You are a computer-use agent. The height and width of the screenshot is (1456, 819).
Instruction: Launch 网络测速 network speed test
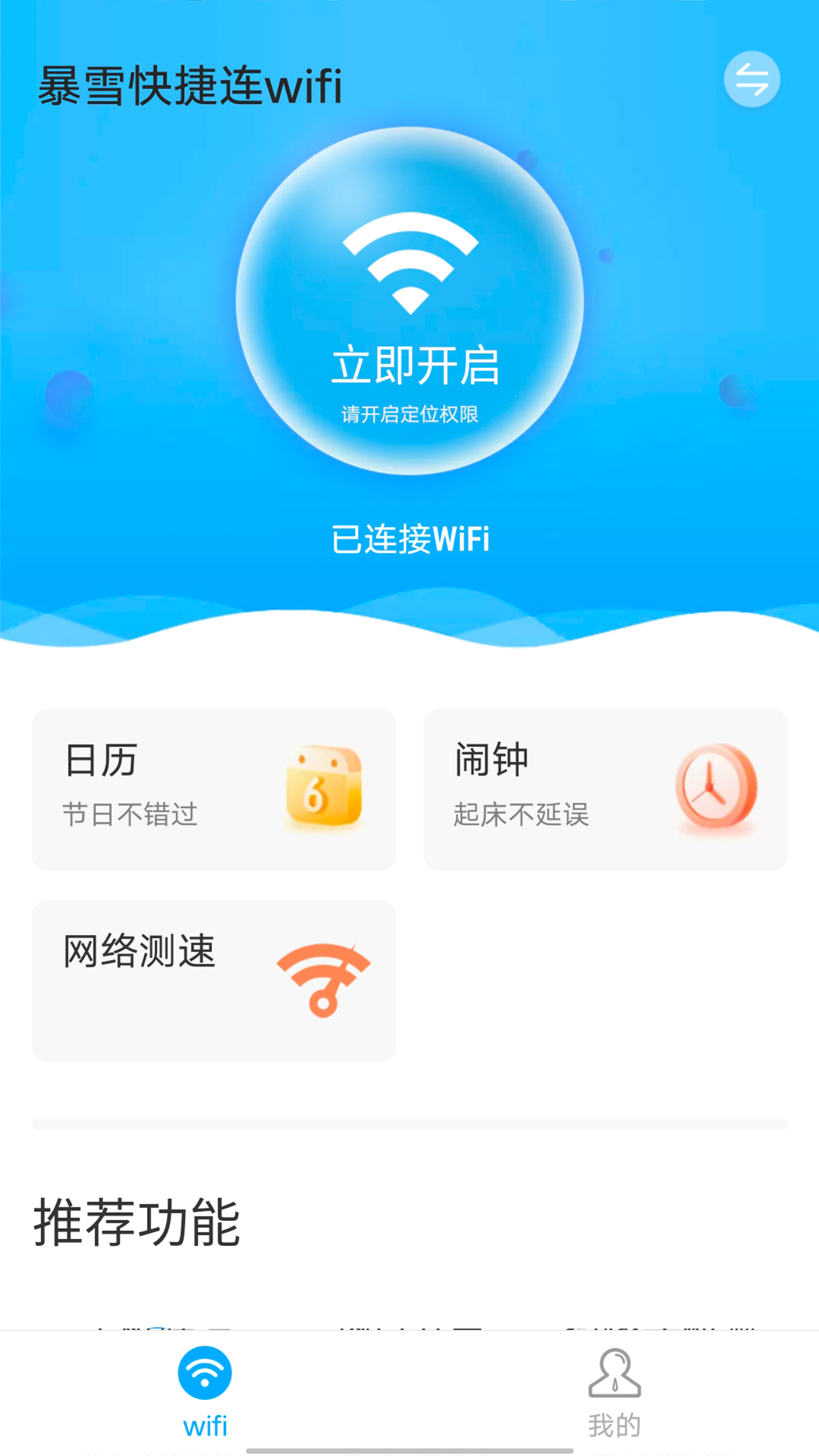(212, 980)
